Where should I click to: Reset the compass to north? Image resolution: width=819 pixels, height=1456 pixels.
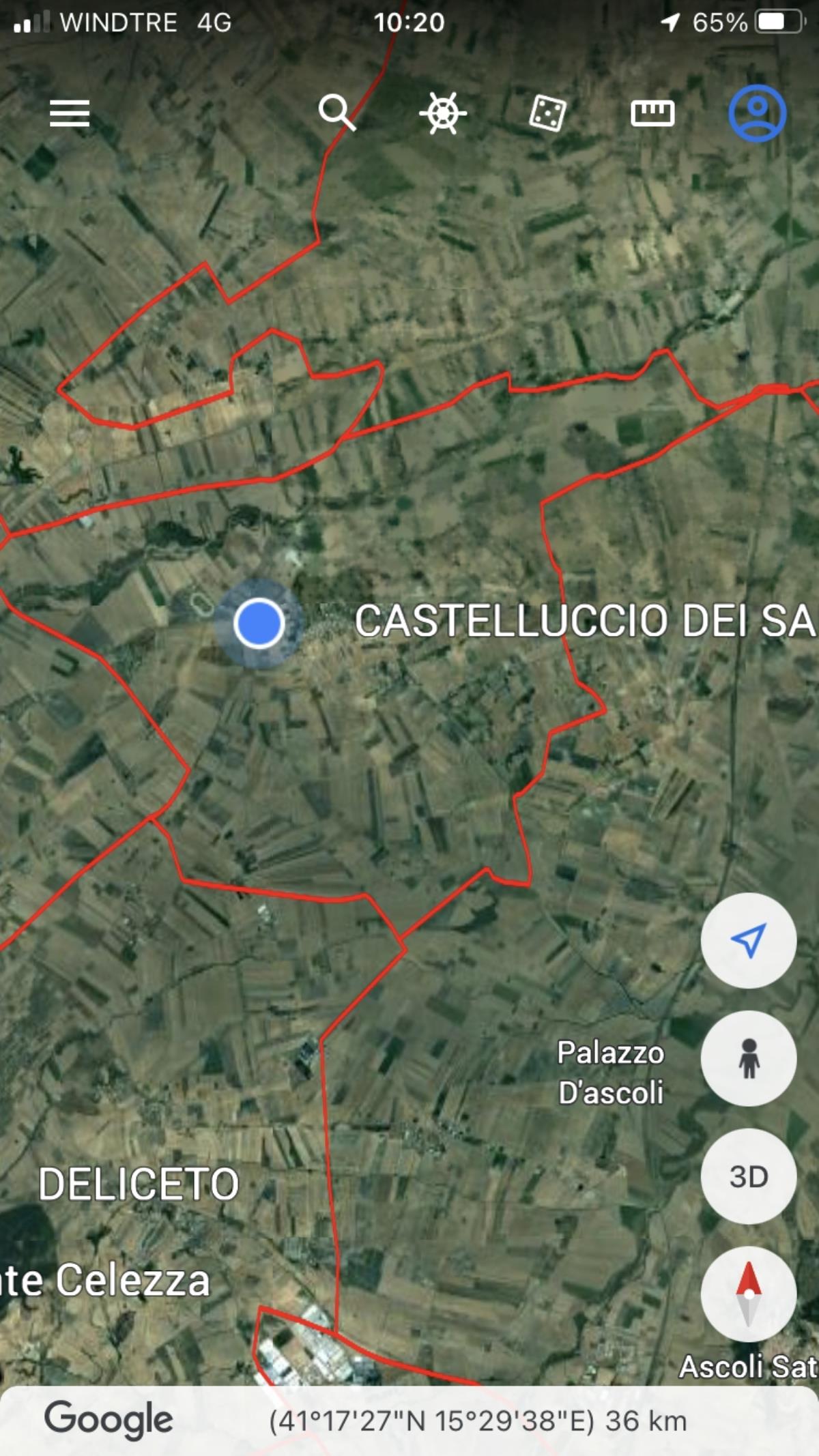[x=749, y=1294]
